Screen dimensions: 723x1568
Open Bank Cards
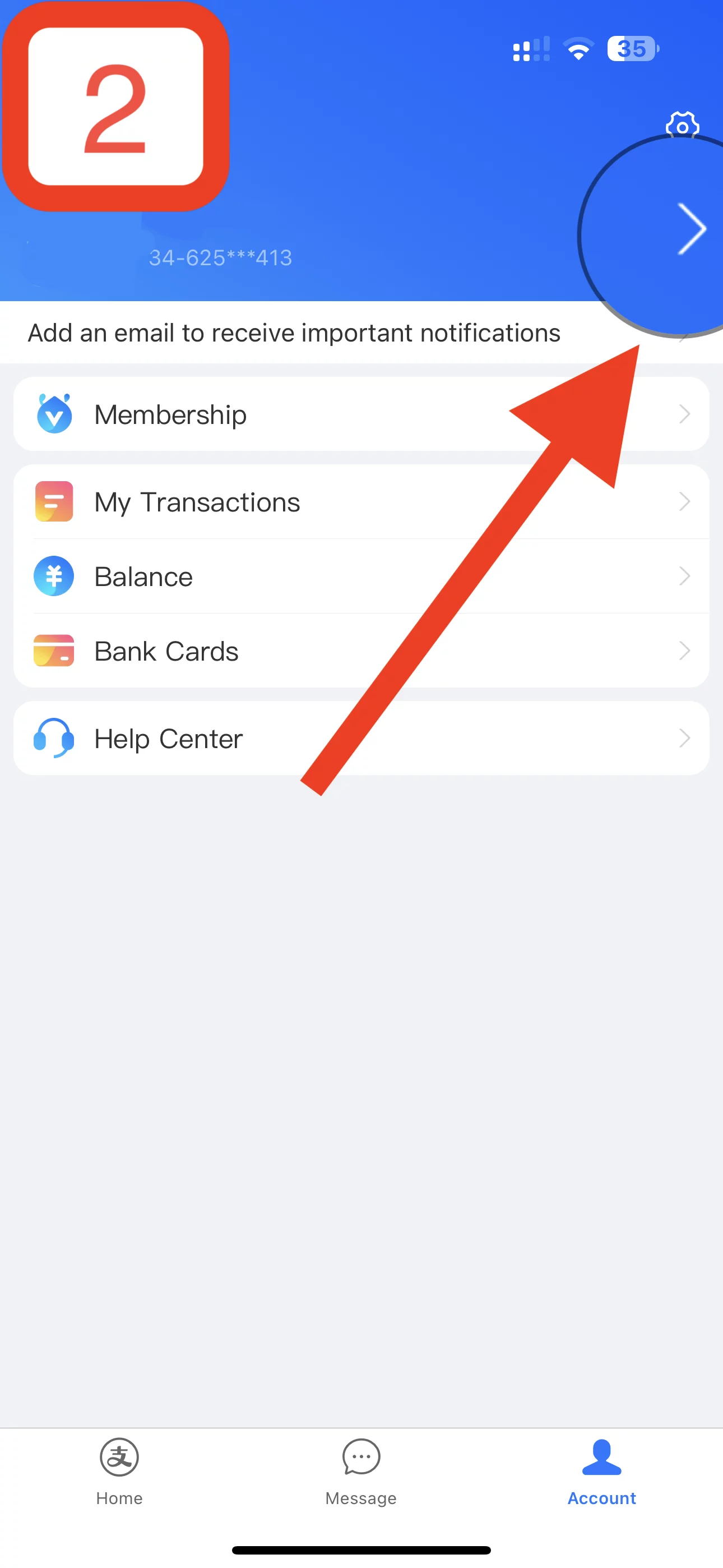[361, 651]
